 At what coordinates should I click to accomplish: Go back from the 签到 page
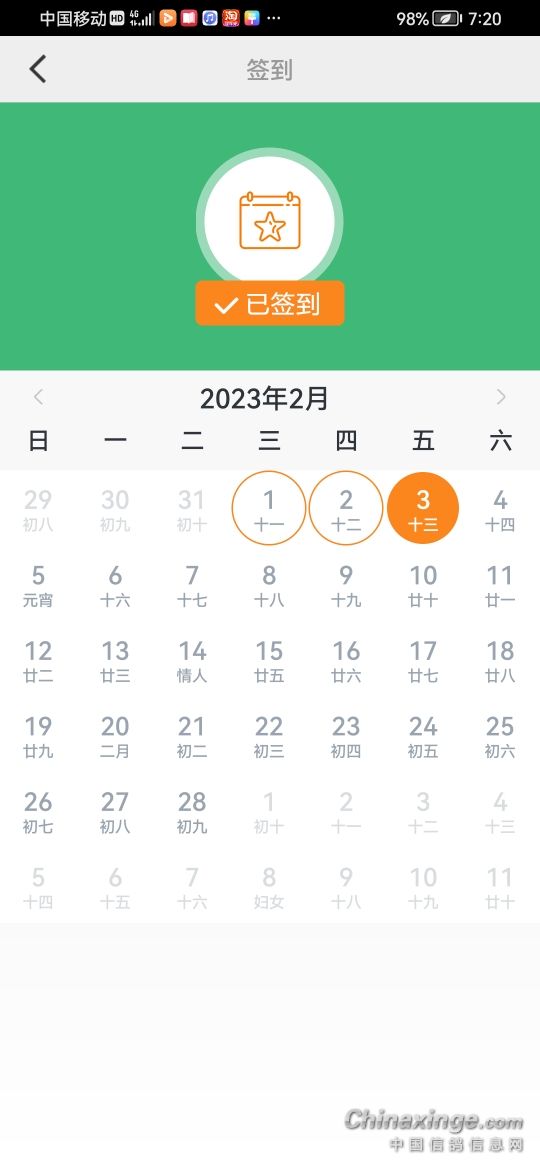(x=38, y=69)
